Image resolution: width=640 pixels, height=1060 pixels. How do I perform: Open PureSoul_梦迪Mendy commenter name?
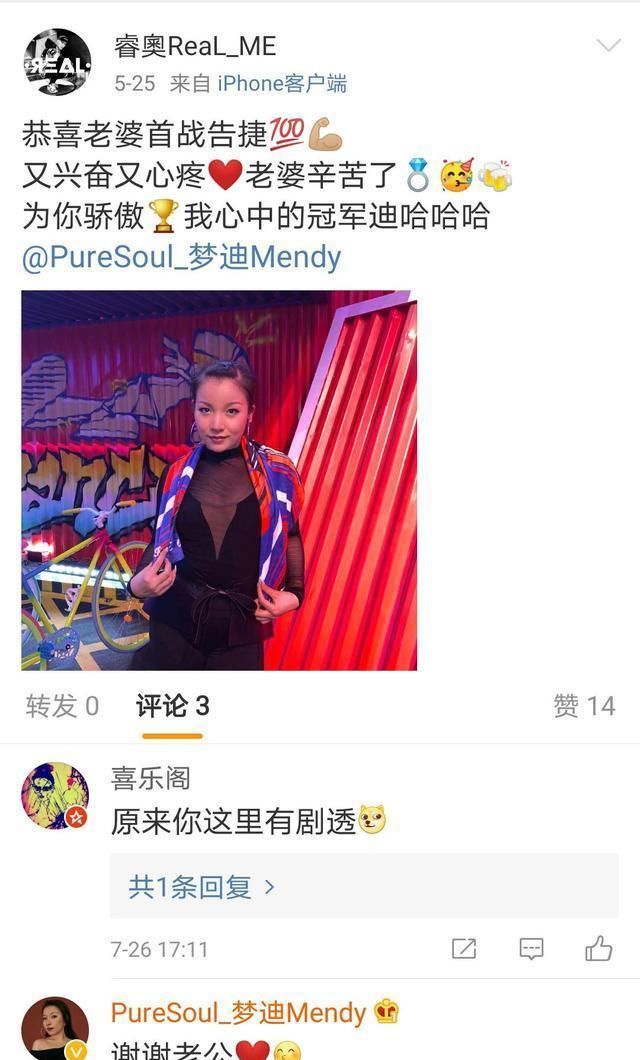coord(238,1013)
